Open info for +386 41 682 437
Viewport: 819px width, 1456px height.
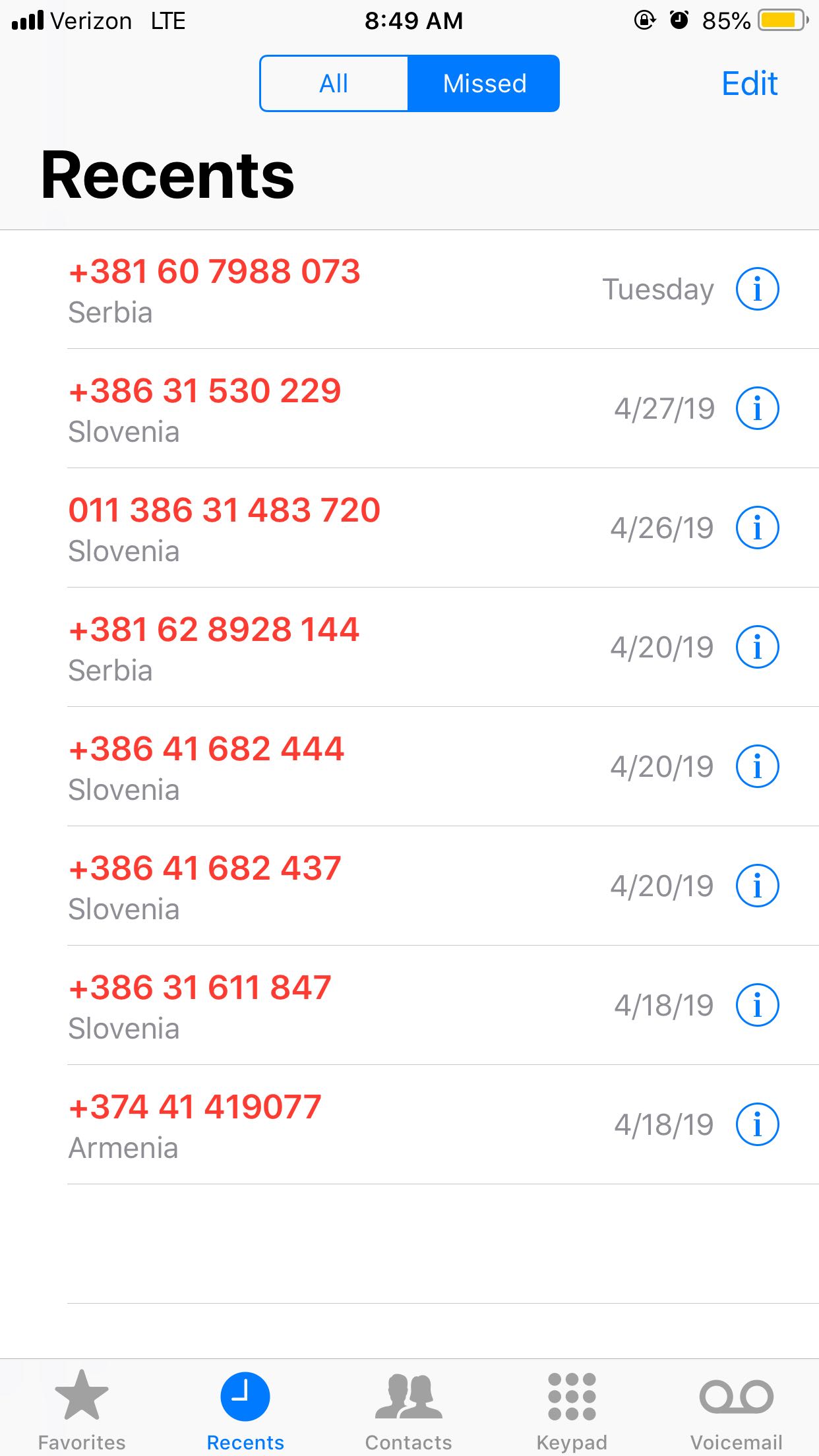(x=757, y=886)
